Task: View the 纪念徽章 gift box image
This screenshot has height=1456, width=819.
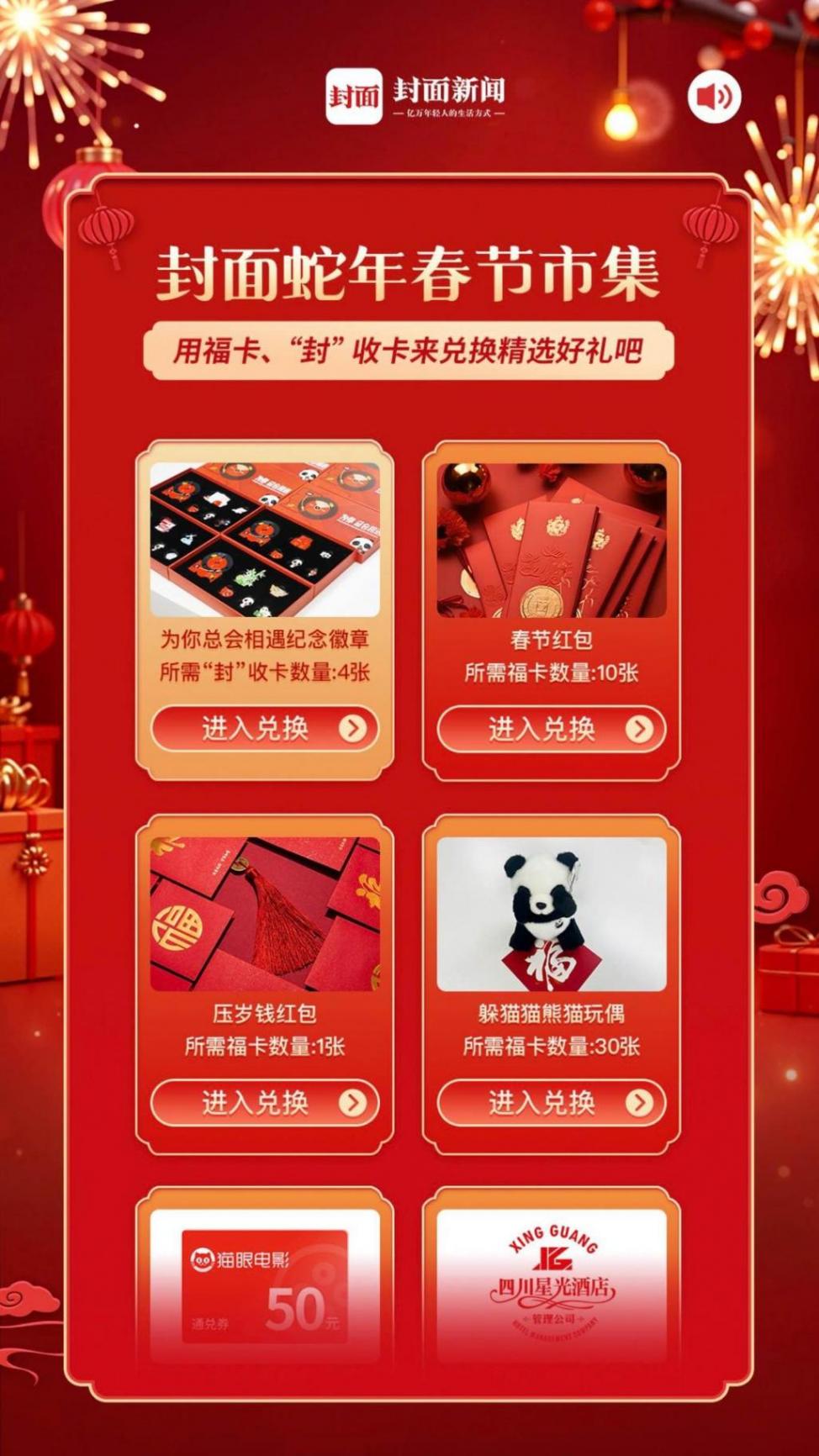Action: [x=265, y=540]
